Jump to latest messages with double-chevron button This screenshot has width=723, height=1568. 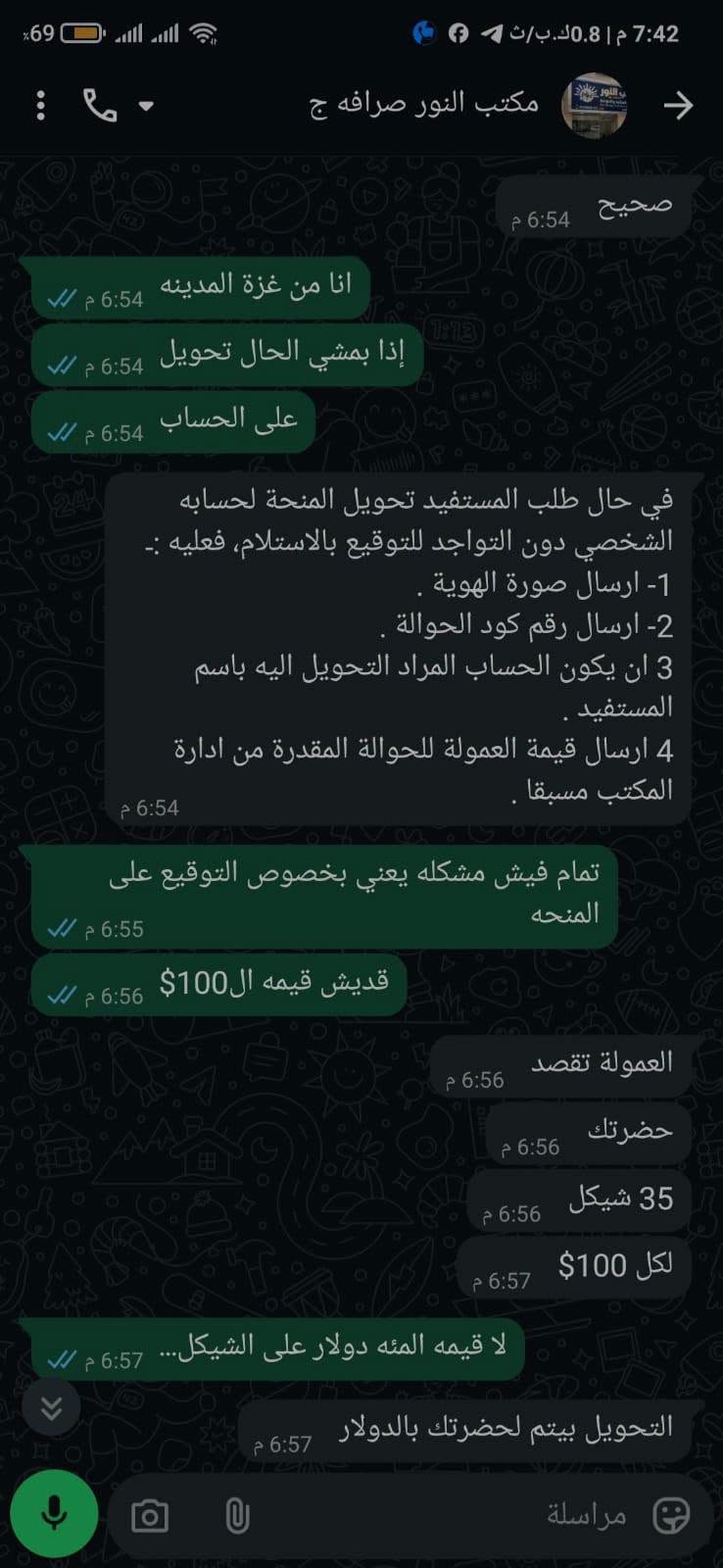[x=52, y=1408]
